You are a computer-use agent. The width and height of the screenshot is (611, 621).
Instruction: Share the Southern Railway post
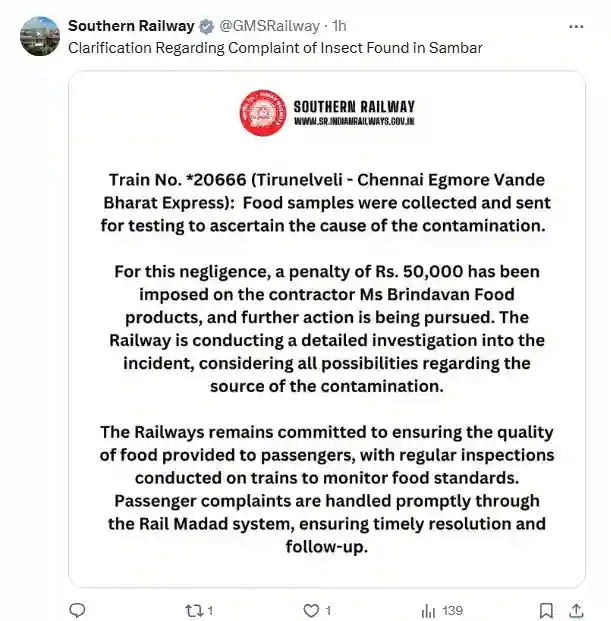coord(577,609)
